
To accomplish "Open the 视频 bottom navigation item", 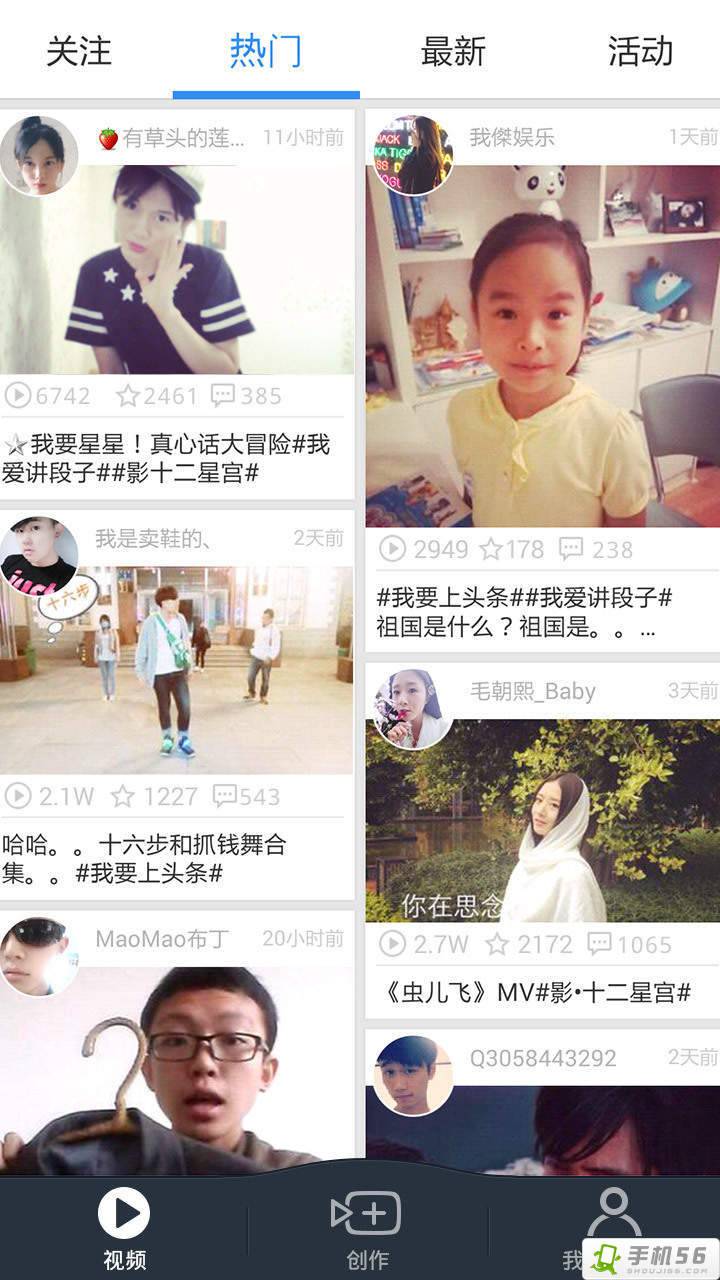I will 124,1228.
